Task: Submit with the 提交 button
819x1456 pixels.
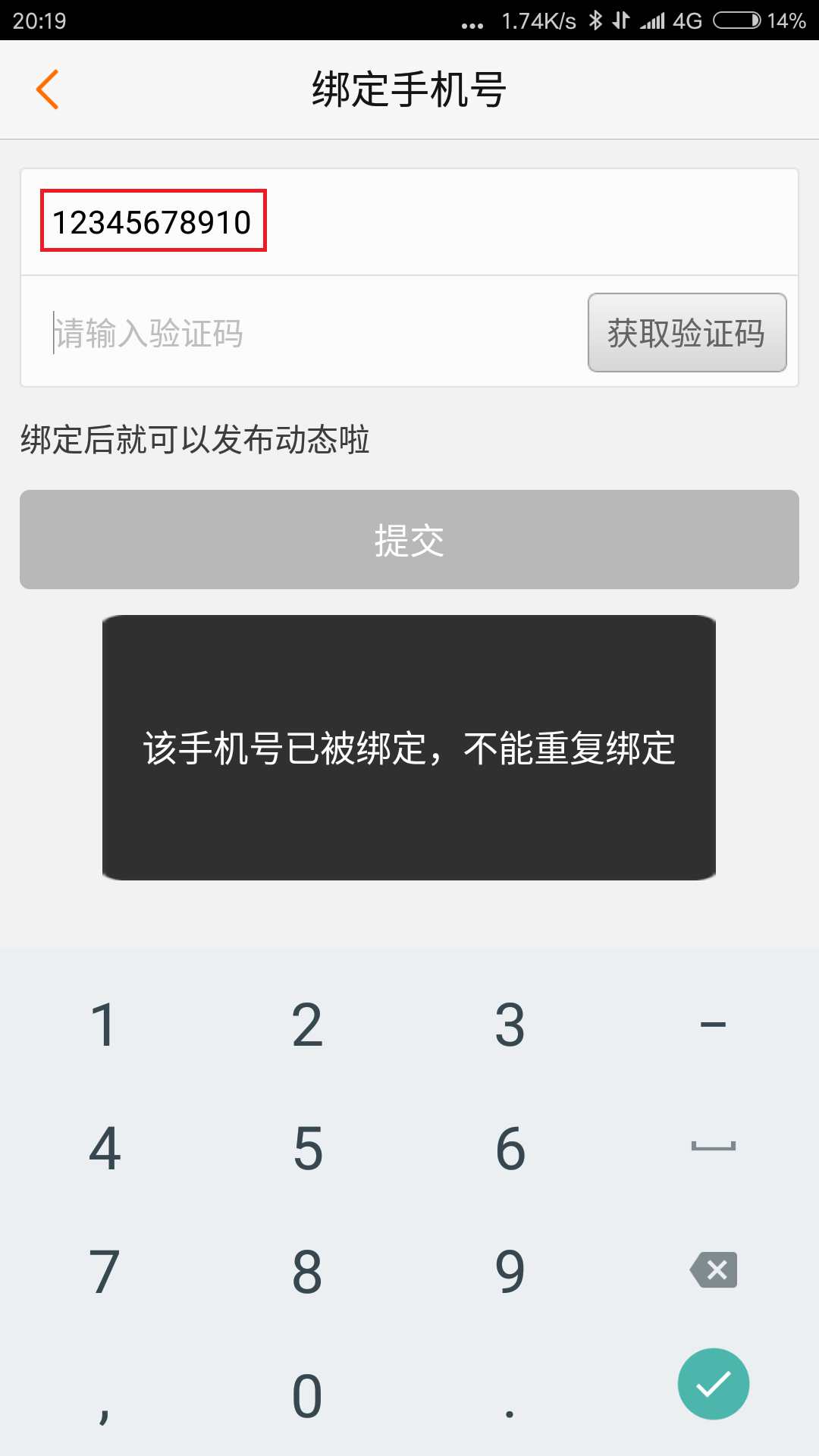Action: point(409,540)
